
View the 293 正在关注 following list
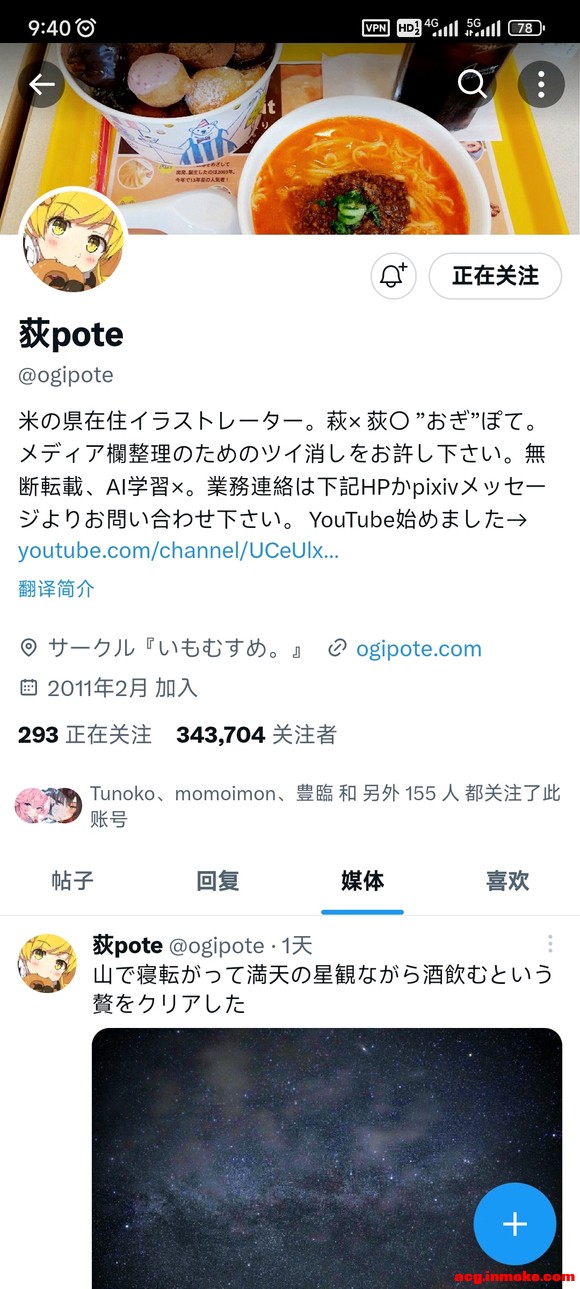pyautogui.click(x=85, y=735)
